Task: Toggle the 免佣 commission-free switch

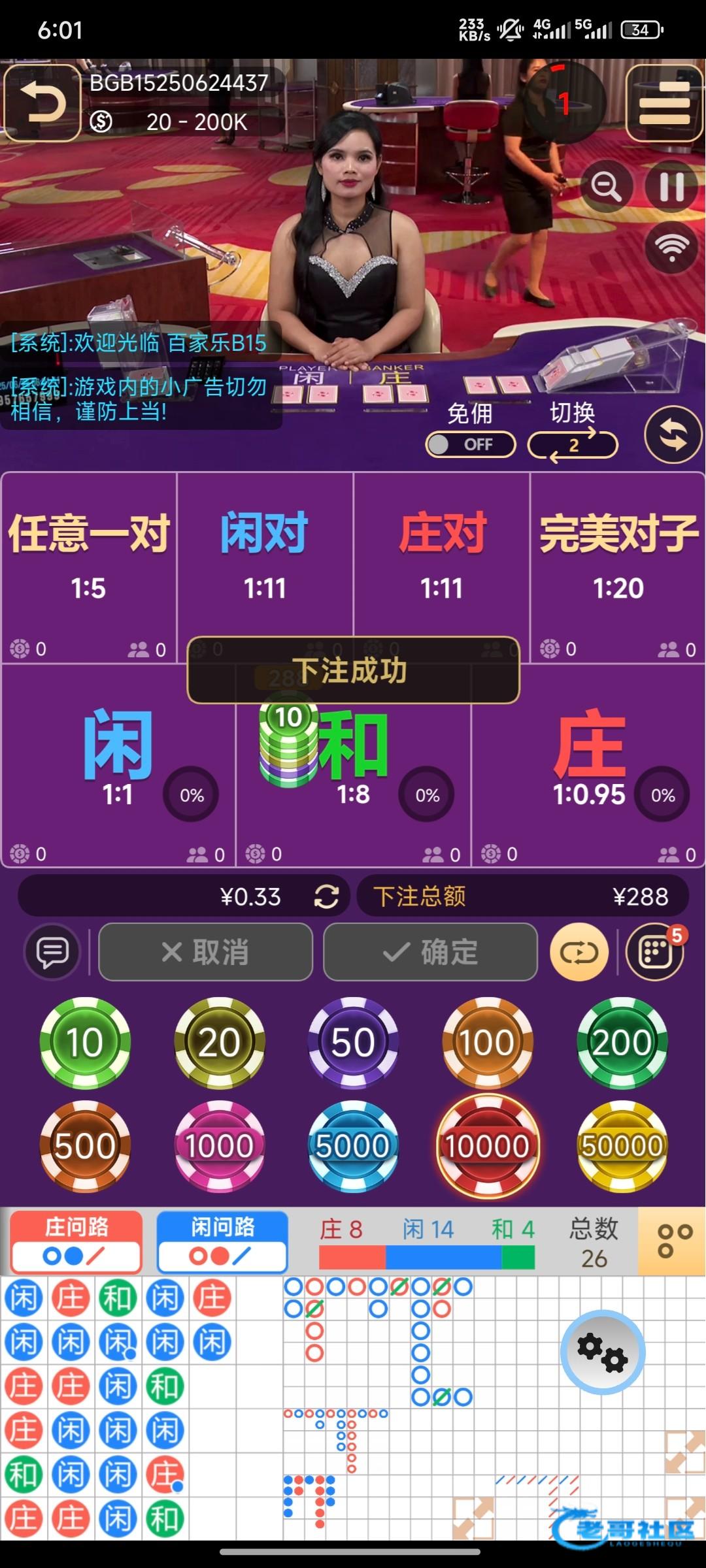Action: [x=470, y=444]
